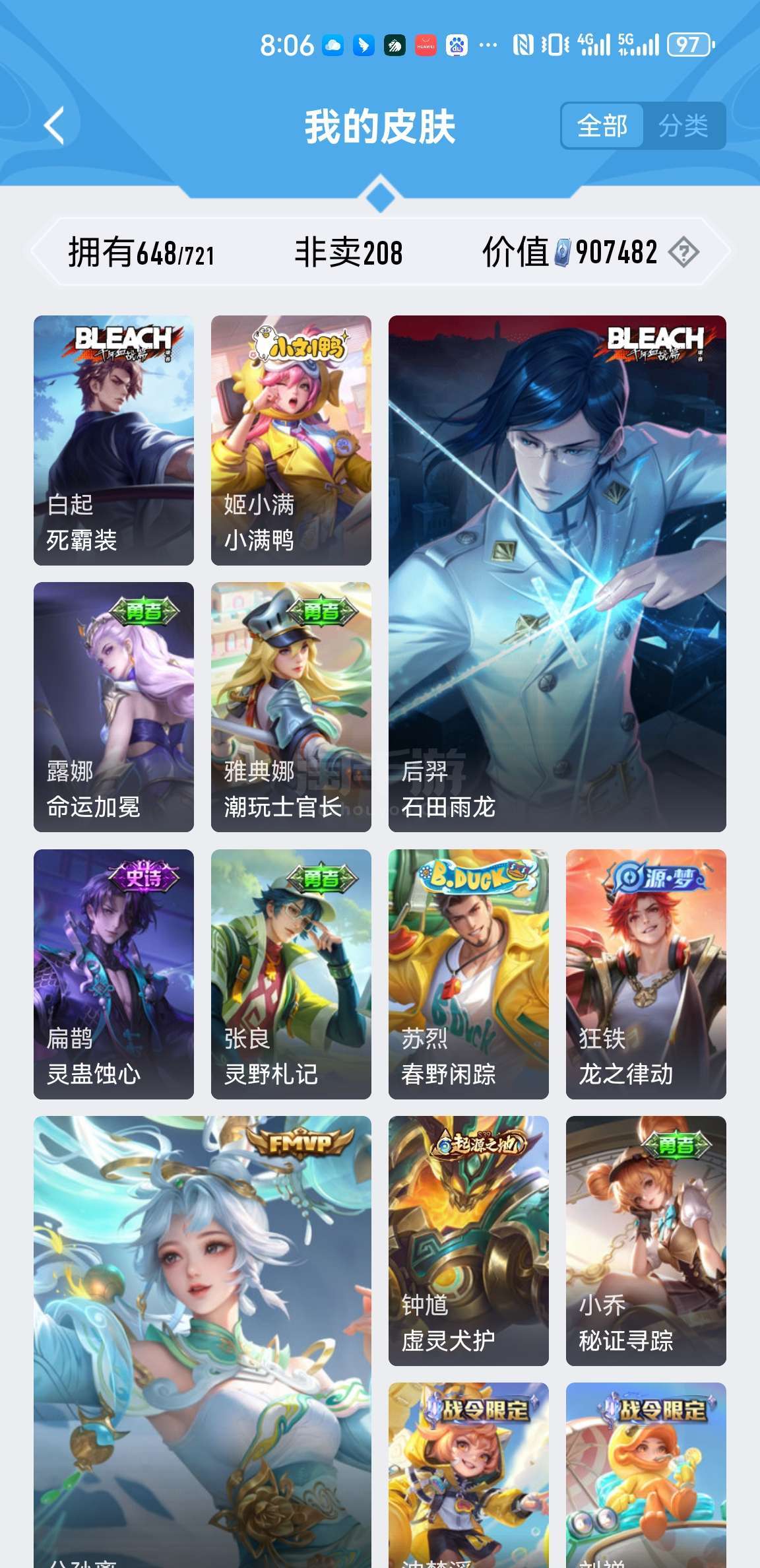
Task: View 后羿 石田雨龙 large skin card
Action: 557,573
